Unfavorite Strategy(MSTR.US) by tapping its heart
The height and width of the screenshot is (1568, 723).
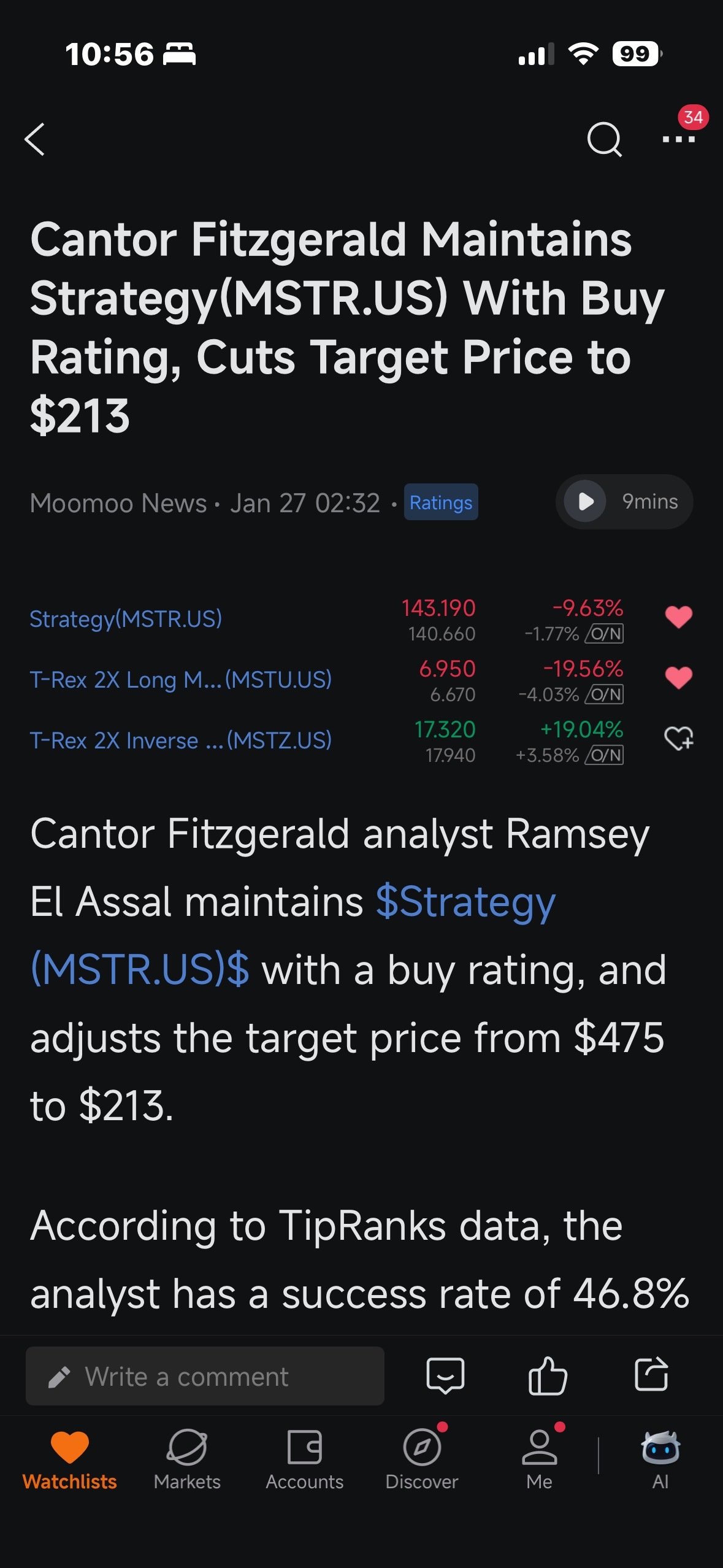678,617
